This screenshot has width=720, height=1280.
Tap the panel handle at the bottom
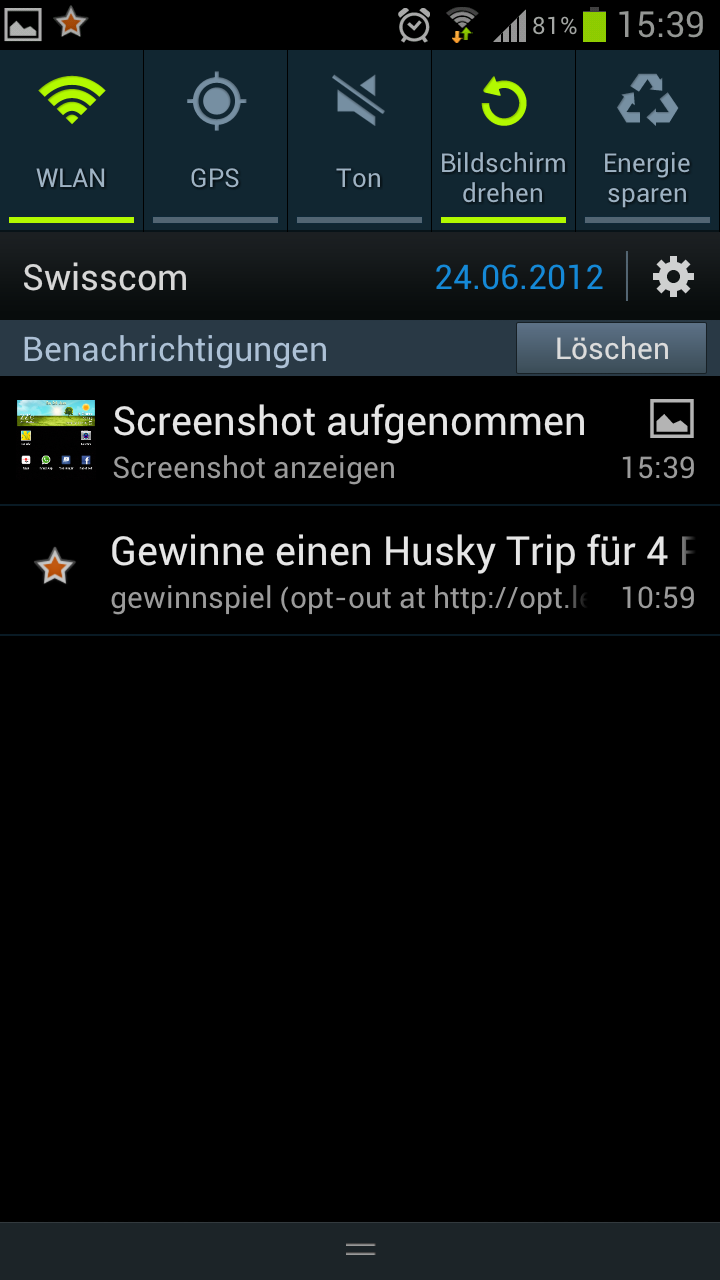(360, 1250)
